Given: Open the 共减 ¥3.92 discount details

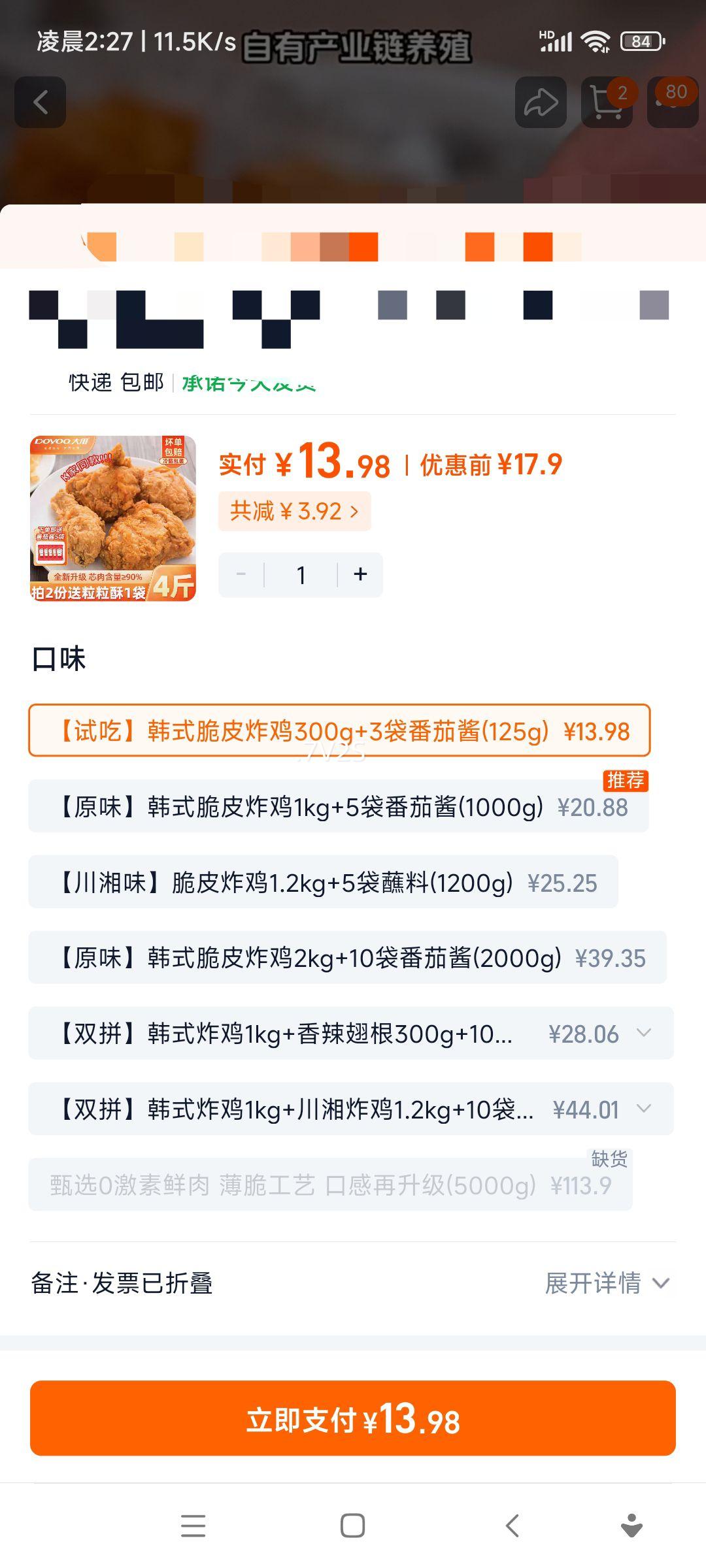Looking at the screenshot, I should click(294, 512).
